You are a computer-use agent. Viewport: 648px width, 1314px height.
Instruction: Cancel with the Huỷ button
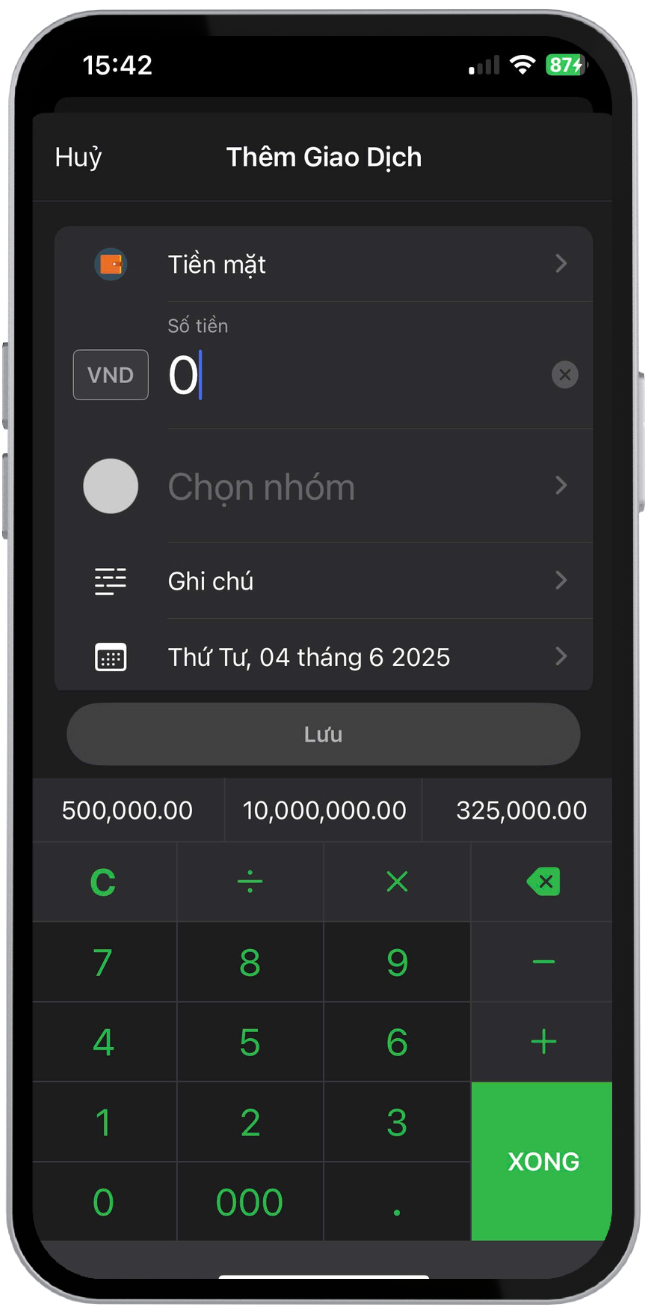[78, 157]
